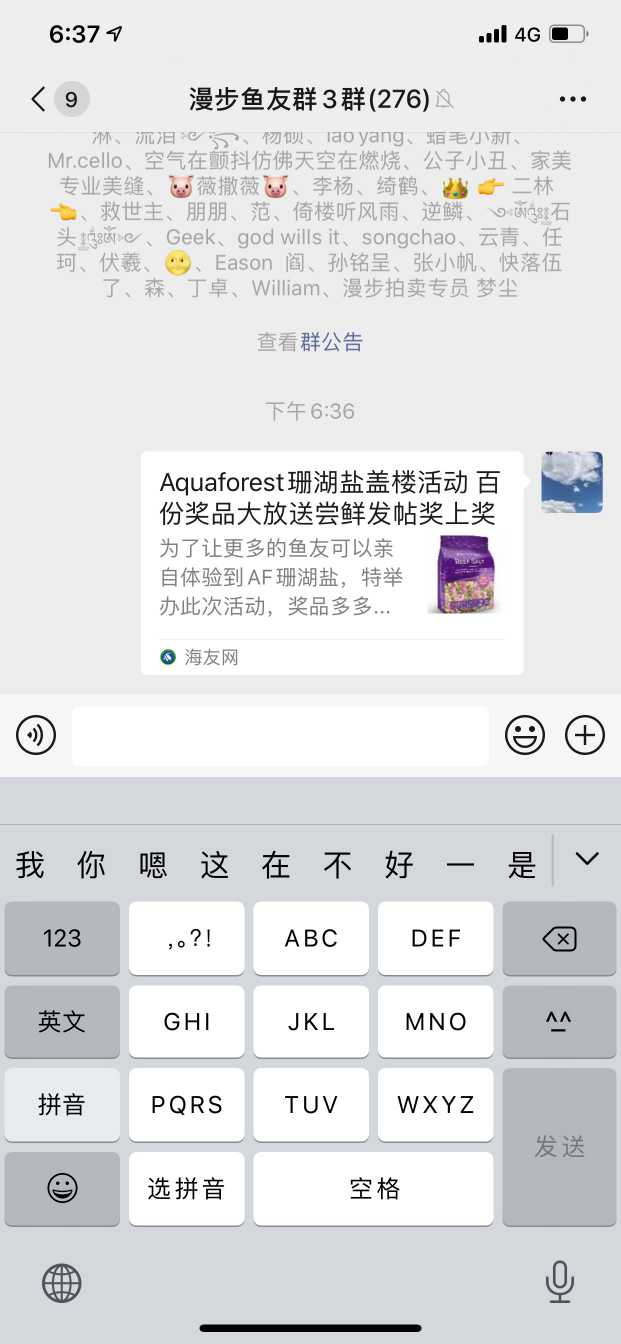Open the group chat overflow menu

573,99
